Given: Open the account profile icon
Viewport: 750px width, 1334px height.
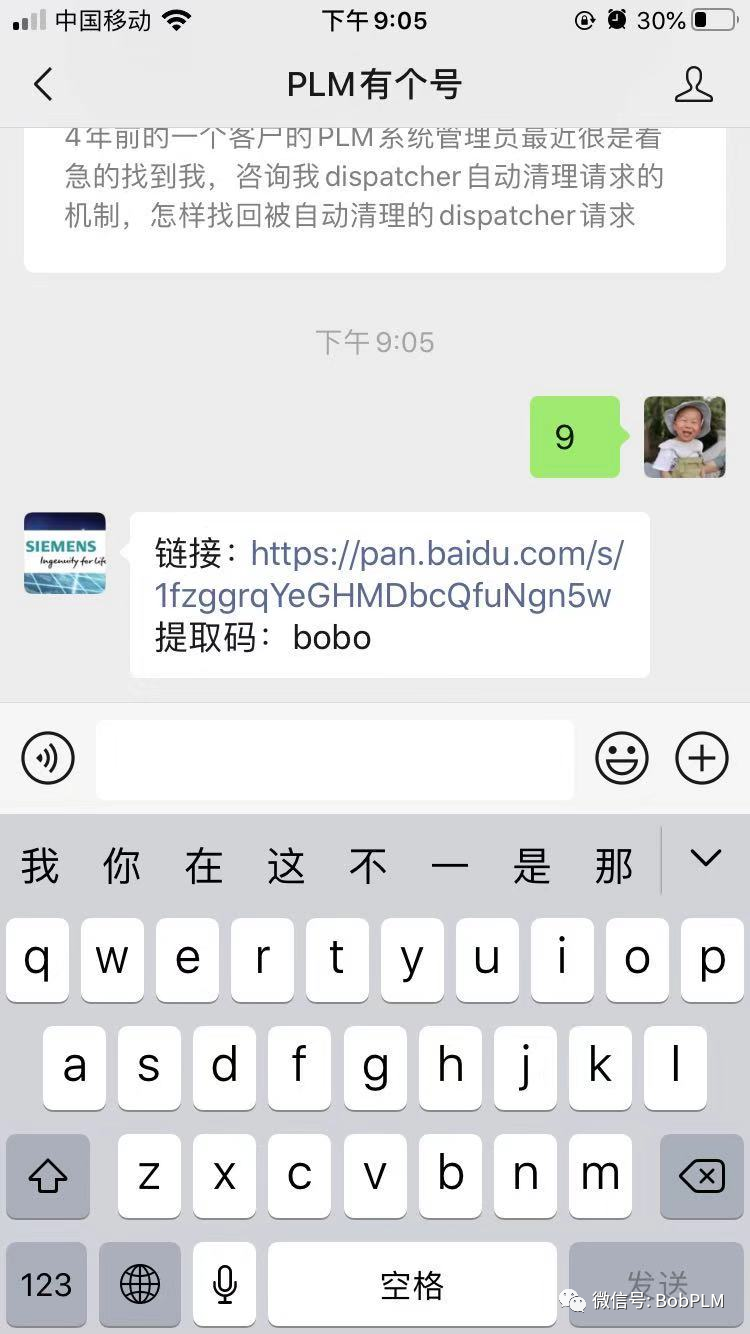Looking at the screenshot, I should pos(693,85).
